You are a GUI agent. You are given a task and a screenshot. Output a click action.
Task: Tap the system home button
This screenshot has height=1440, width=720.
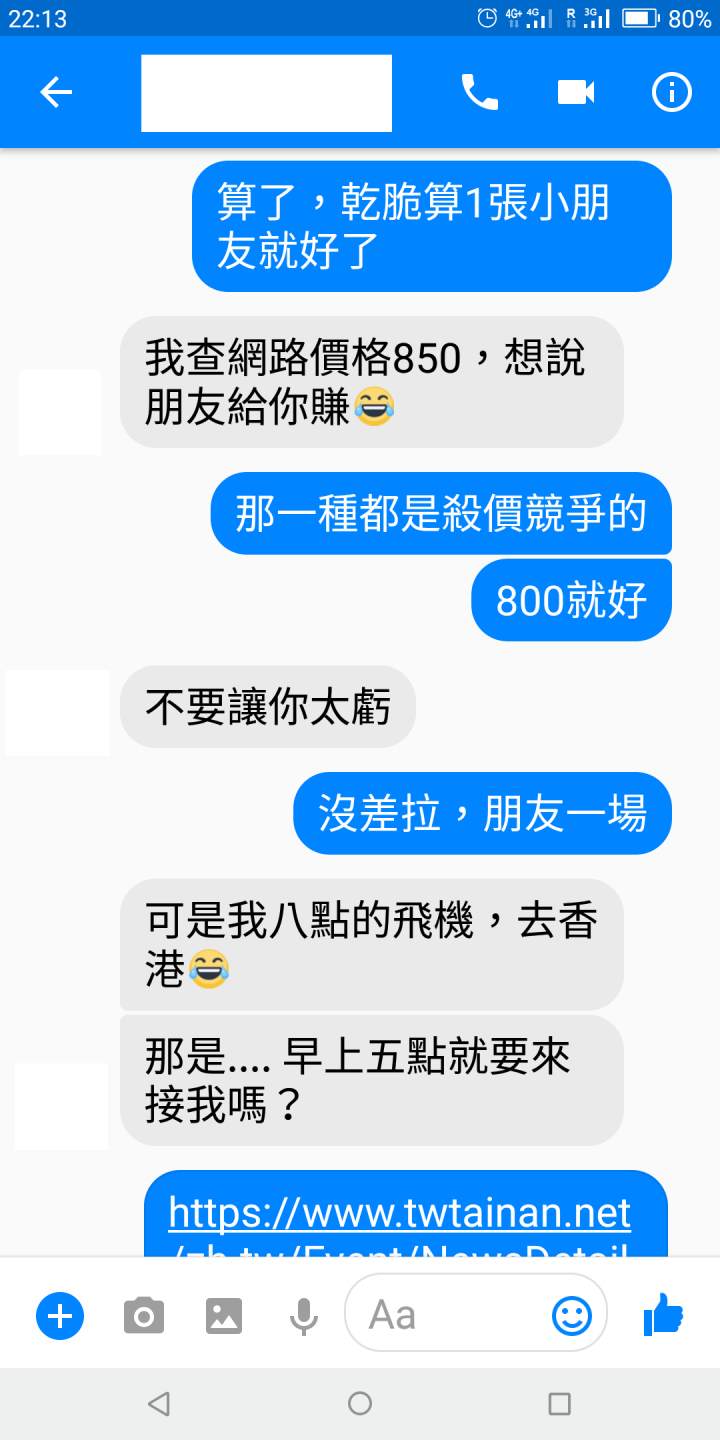[360, 1404]
